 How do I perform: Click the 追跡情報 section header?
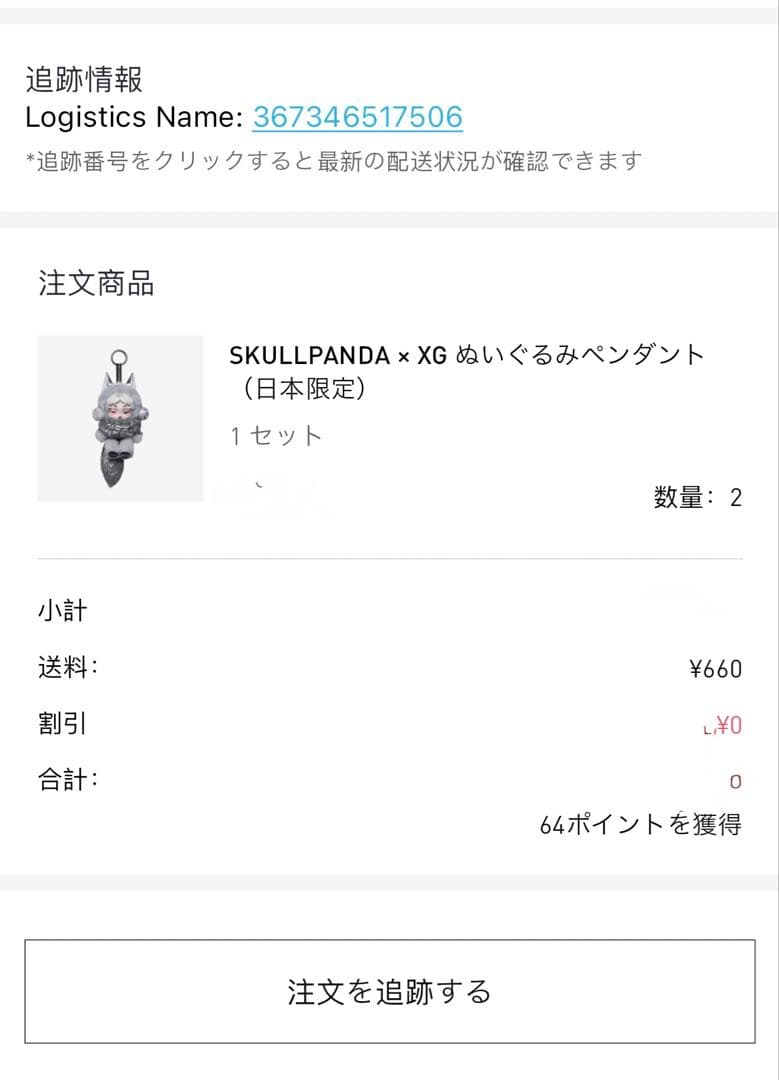81,79
